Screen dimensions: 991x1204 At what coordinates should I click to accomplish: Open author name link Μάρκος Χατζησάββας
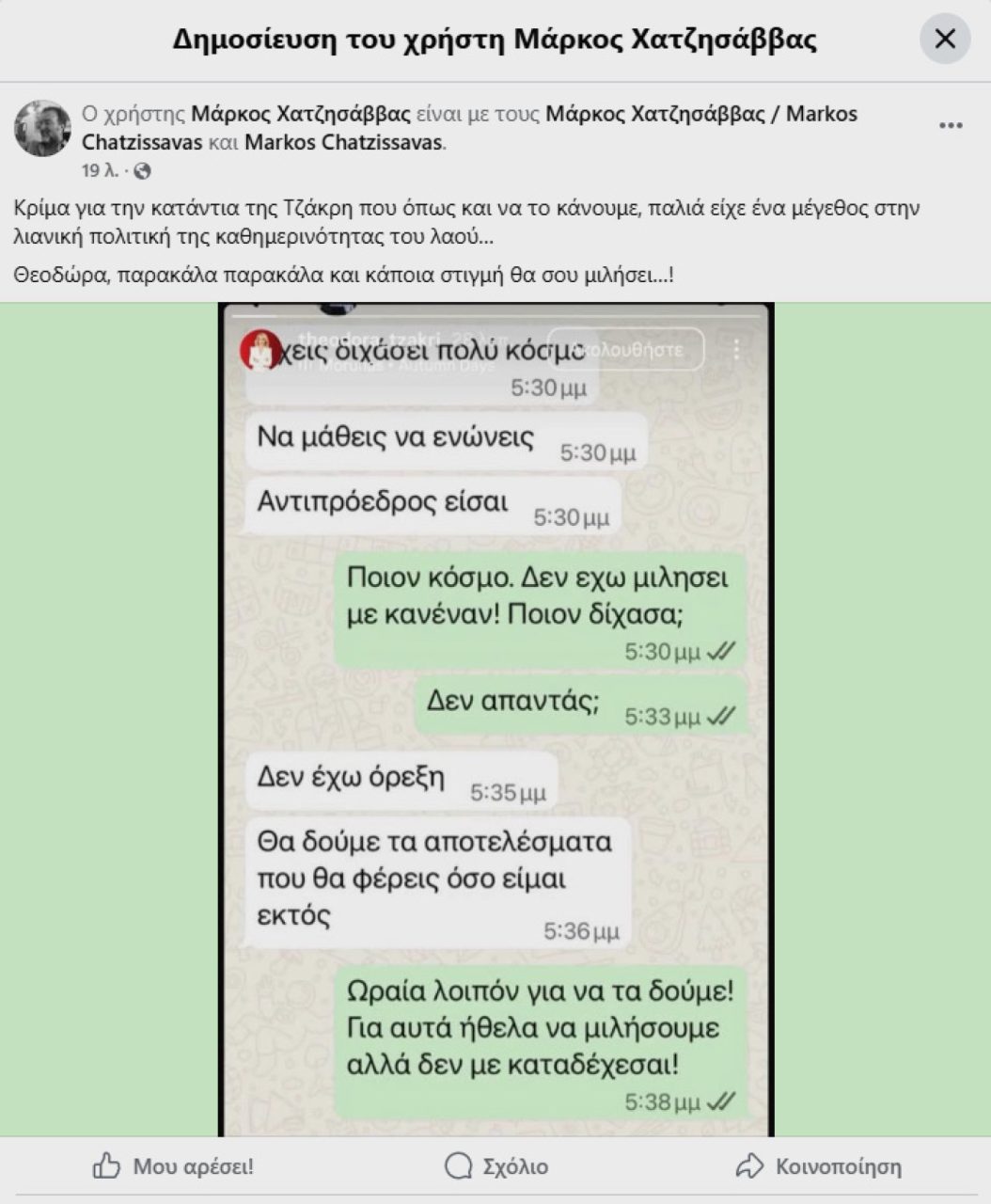301,115
